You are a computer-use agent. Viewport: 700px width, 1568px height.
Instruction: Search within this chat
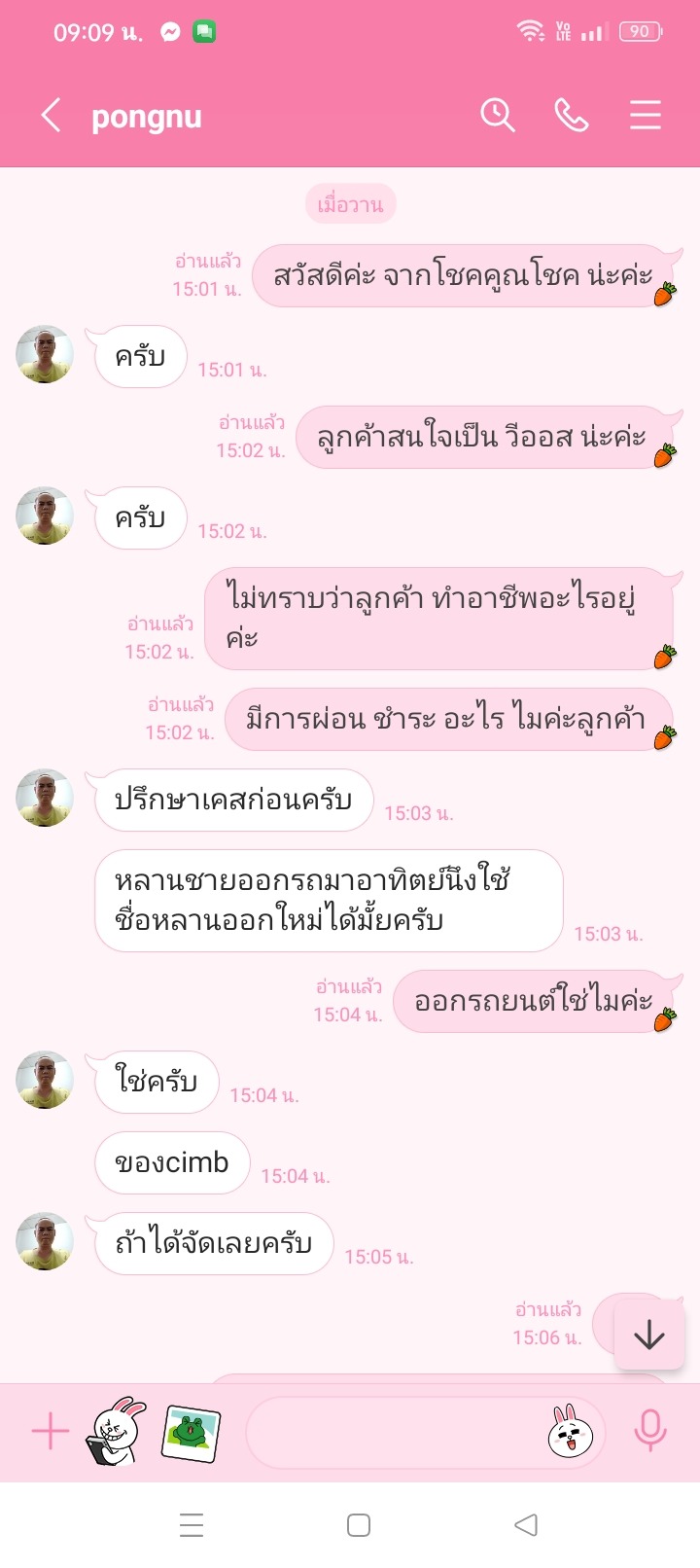click(x=497, y=116)
